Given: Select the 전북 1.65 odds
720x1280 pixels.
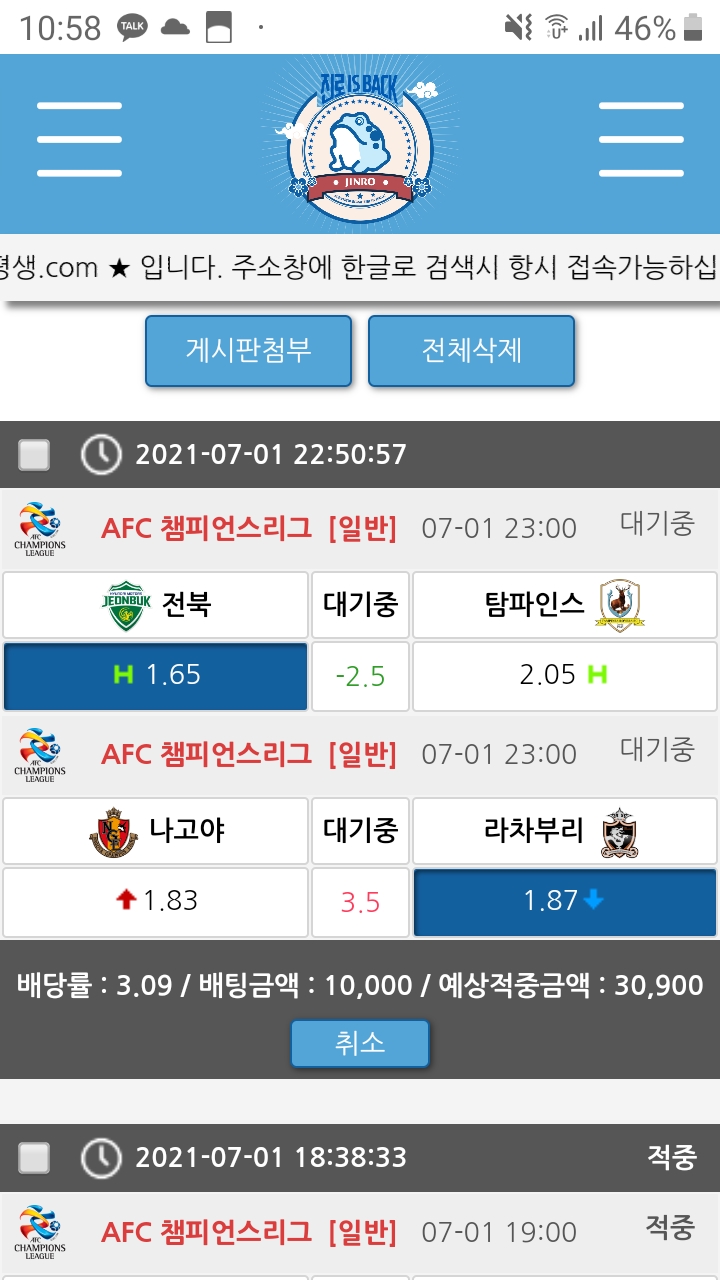Looking at the screenshot, I should pyautogui.click(x=156, y=676).
